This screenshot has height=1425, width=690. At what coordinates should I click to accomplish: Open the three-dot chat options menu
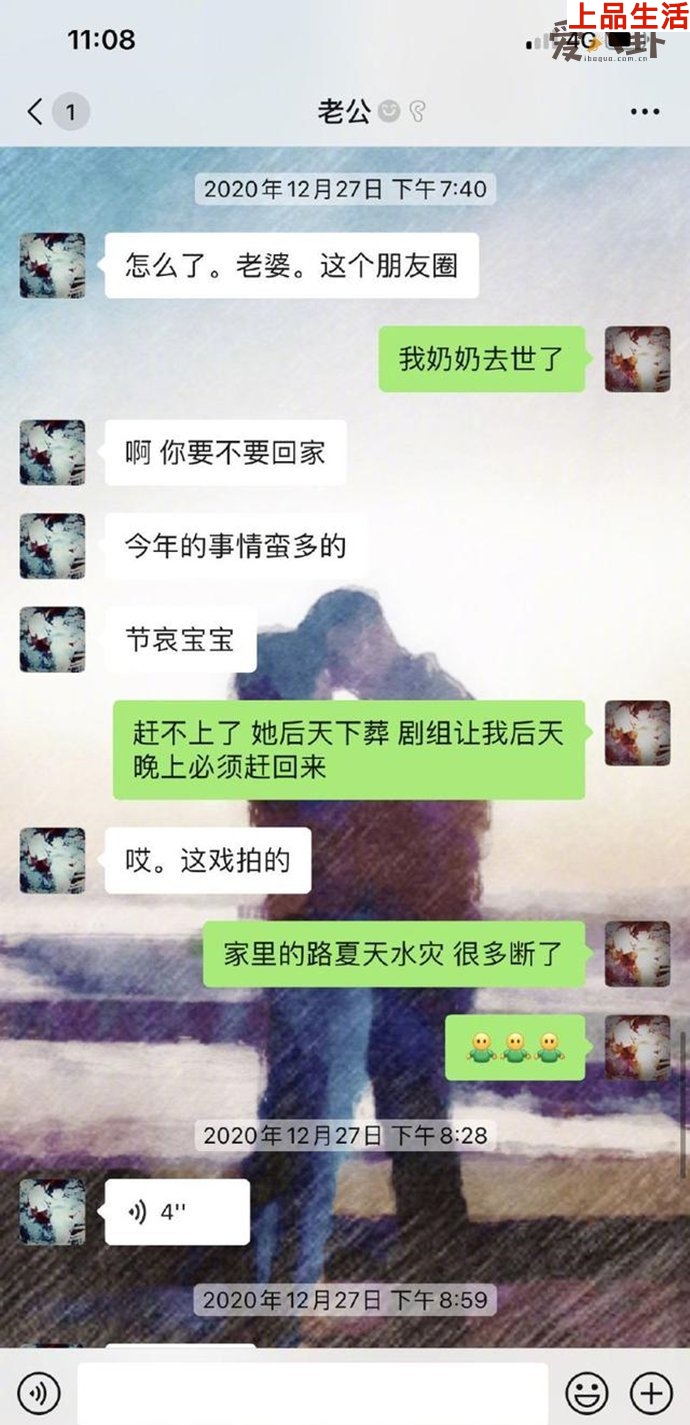point(645,111)
